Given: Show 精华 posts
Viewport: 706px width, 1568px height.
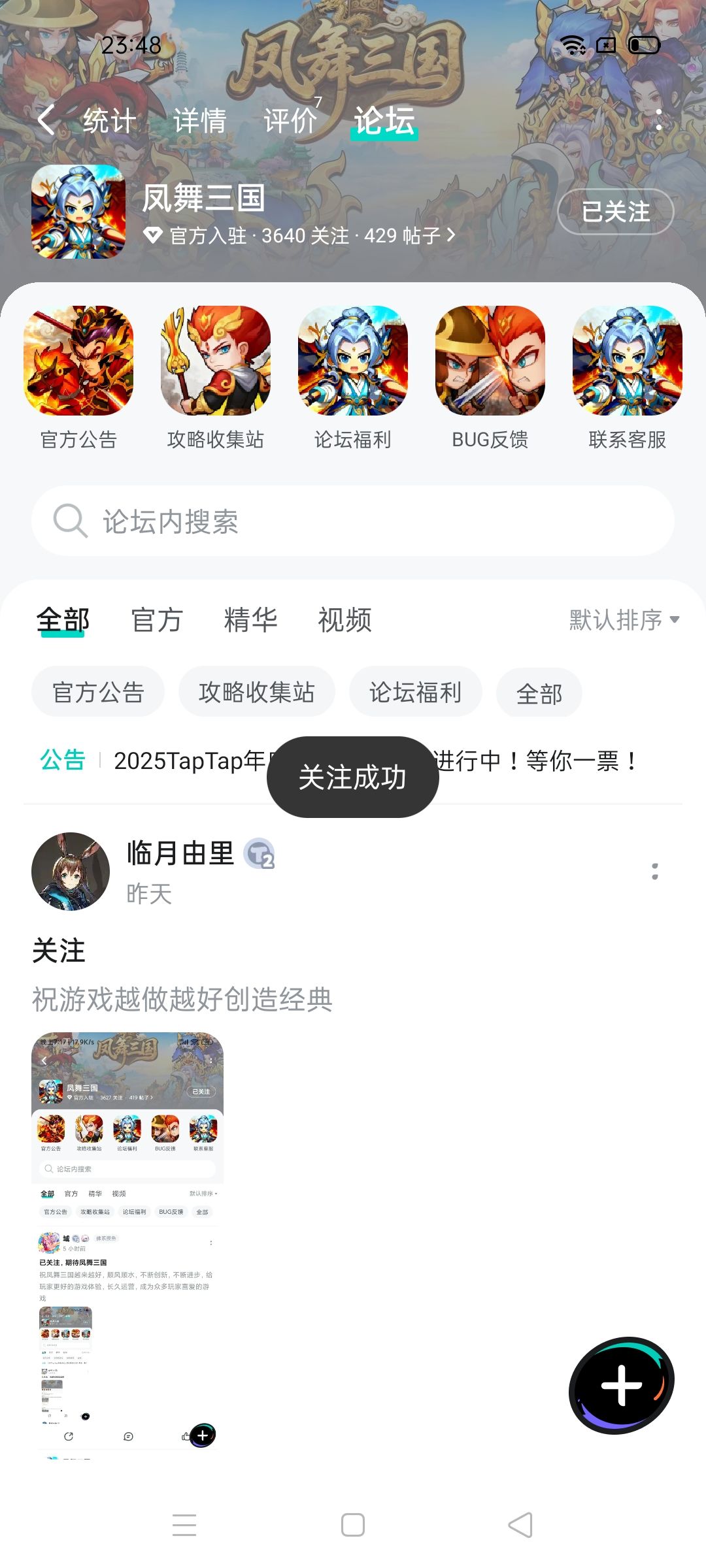Looking at the screenshot, I should pyautogui.click(x=250, y=619).
